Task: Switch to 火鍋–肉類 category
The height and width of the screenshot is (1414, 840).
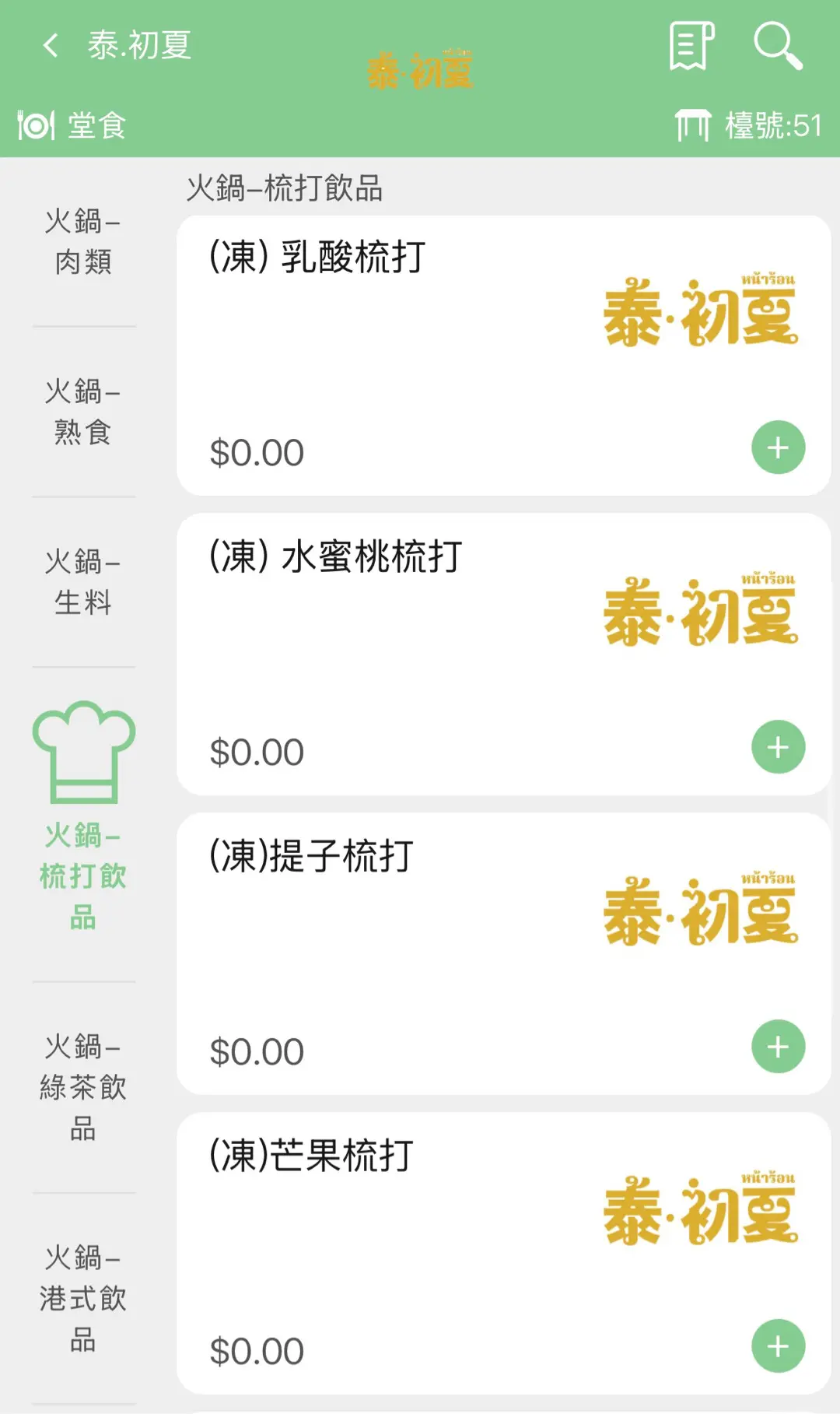Action: pyautogui.click(x=83, y=242)
